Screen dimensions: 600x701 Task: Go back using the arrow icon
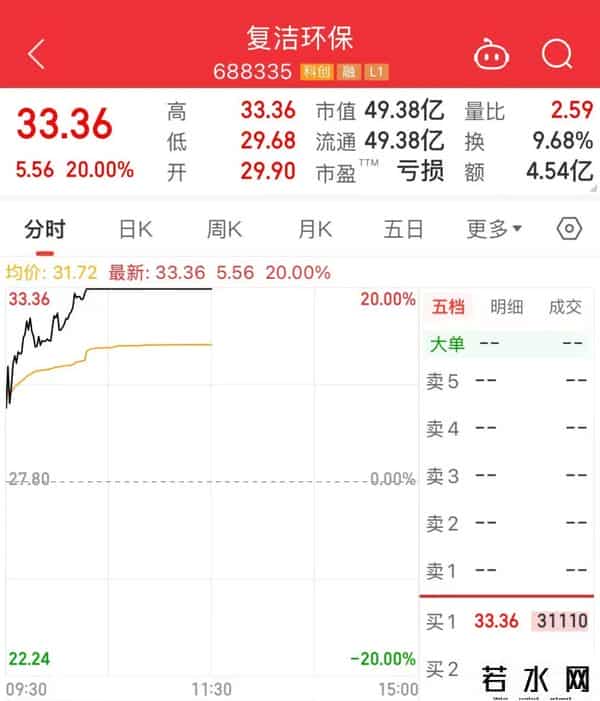(37, 54)
